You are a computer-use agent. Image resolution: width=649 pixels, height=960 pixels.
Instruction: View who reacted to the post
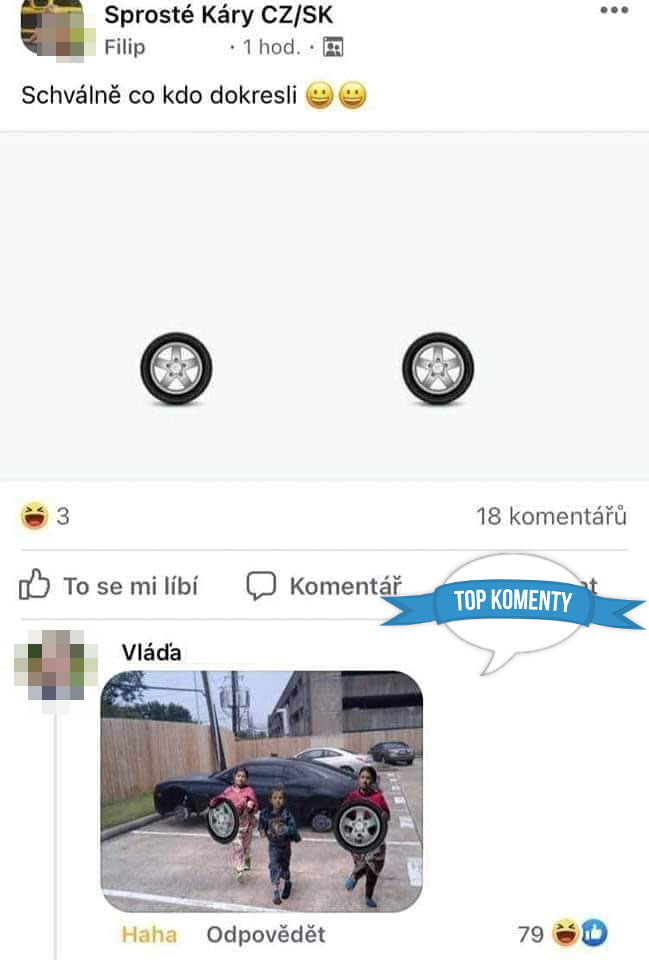coord(44,517)
